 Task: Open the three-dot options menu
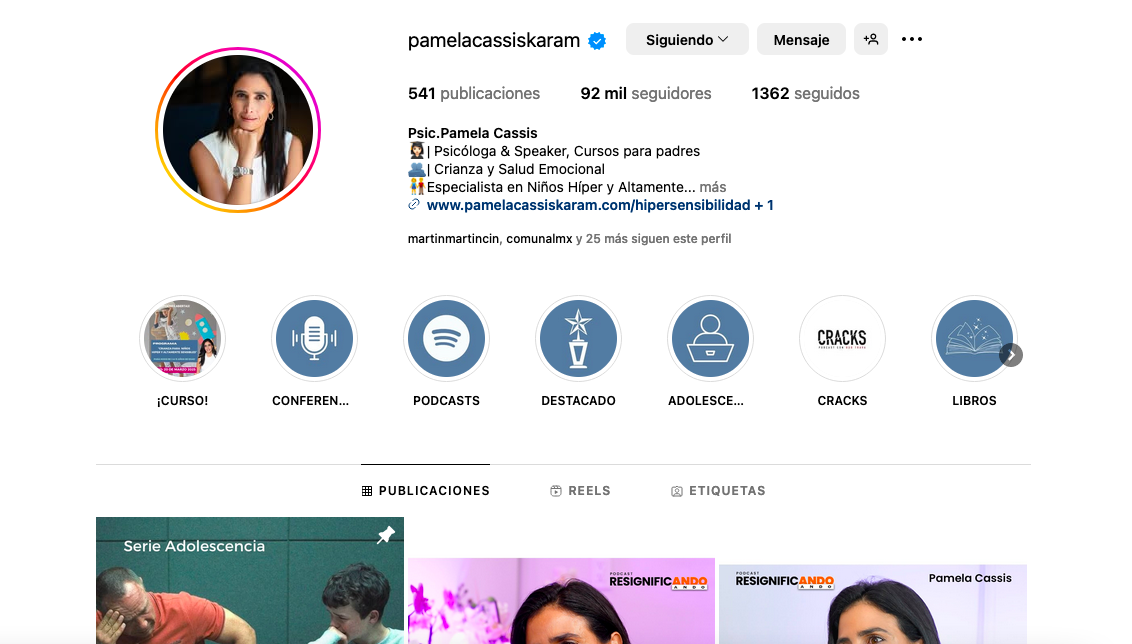(x=911, y=40)
